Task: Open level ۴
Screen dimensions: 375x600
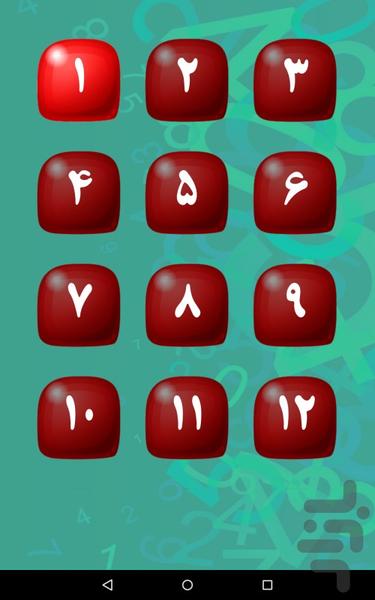Action: point(79,192)
